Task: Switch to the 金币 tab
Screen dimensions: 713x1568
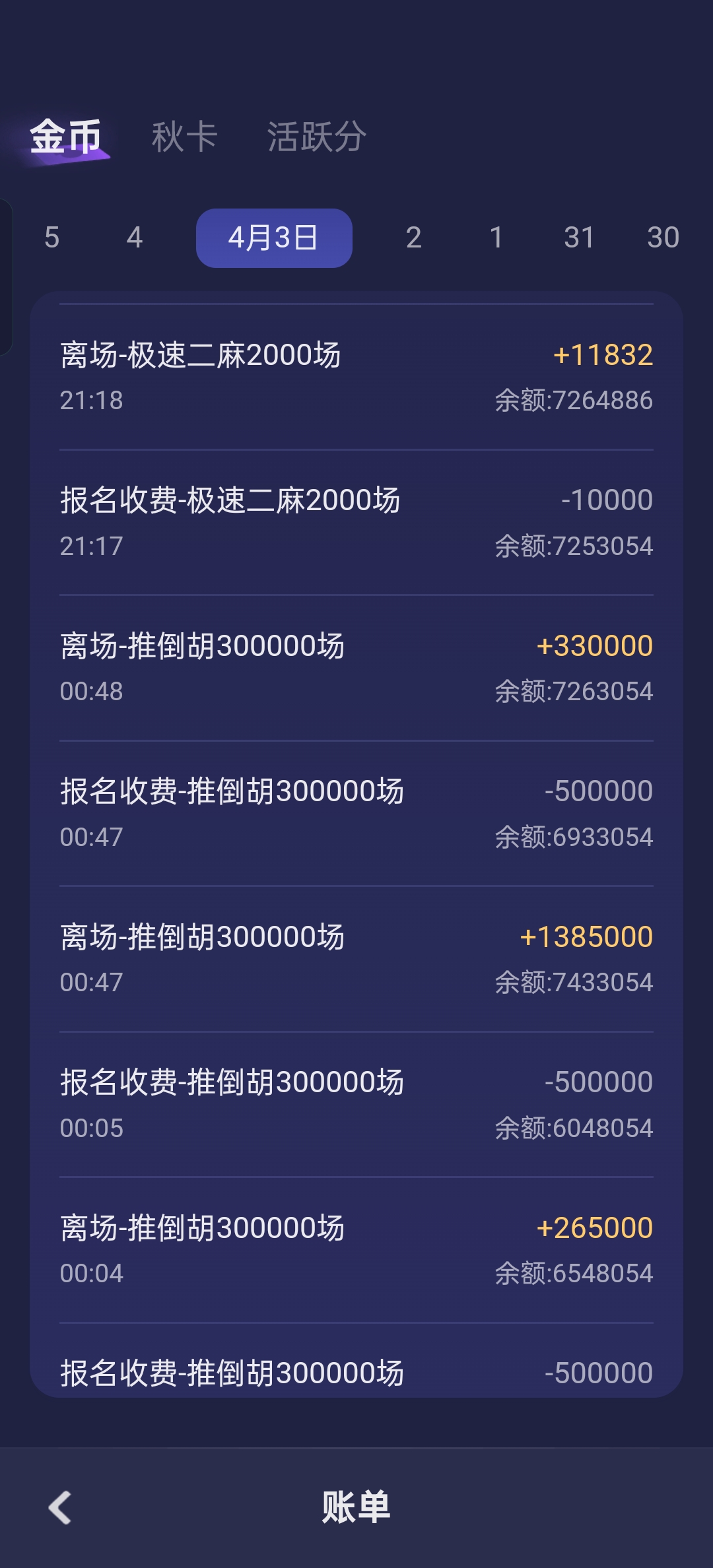Action: tap(65, 137)
